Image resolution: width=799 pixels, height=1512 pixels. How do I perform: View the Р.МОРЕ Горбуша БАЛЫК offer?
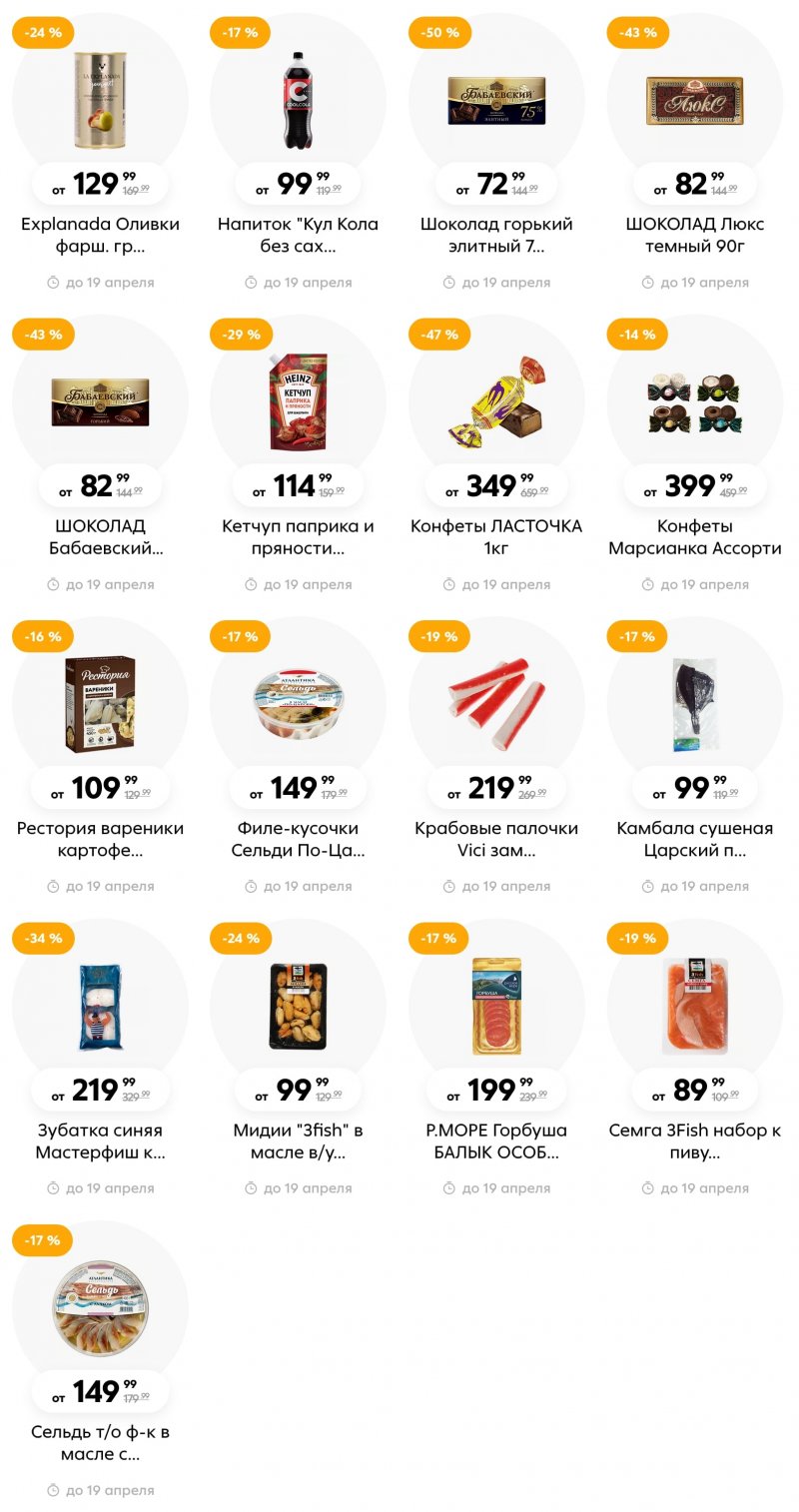496,1007
